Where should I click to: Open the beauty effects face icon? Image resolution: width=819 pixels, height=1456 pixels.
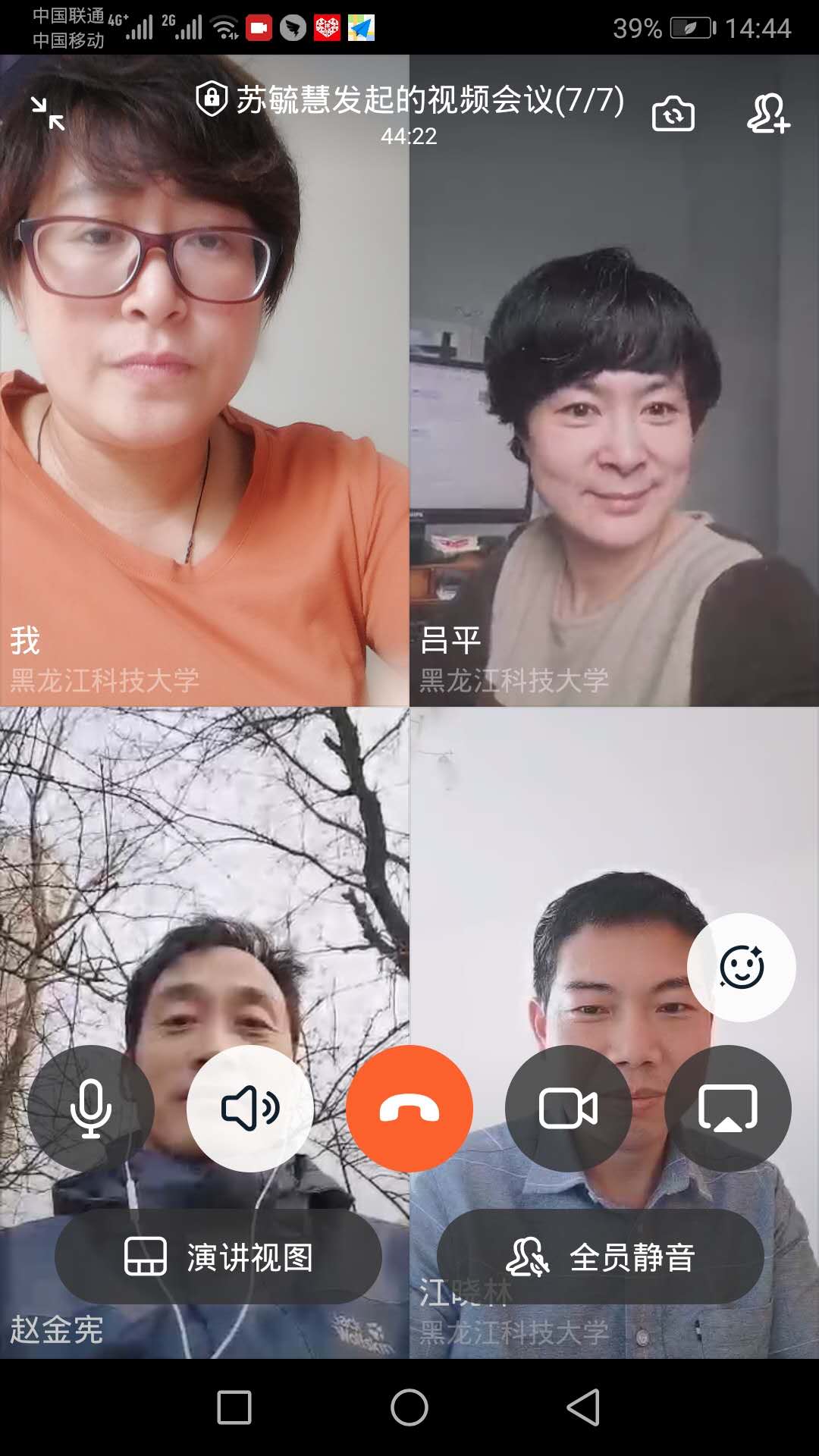click(741, 967)
